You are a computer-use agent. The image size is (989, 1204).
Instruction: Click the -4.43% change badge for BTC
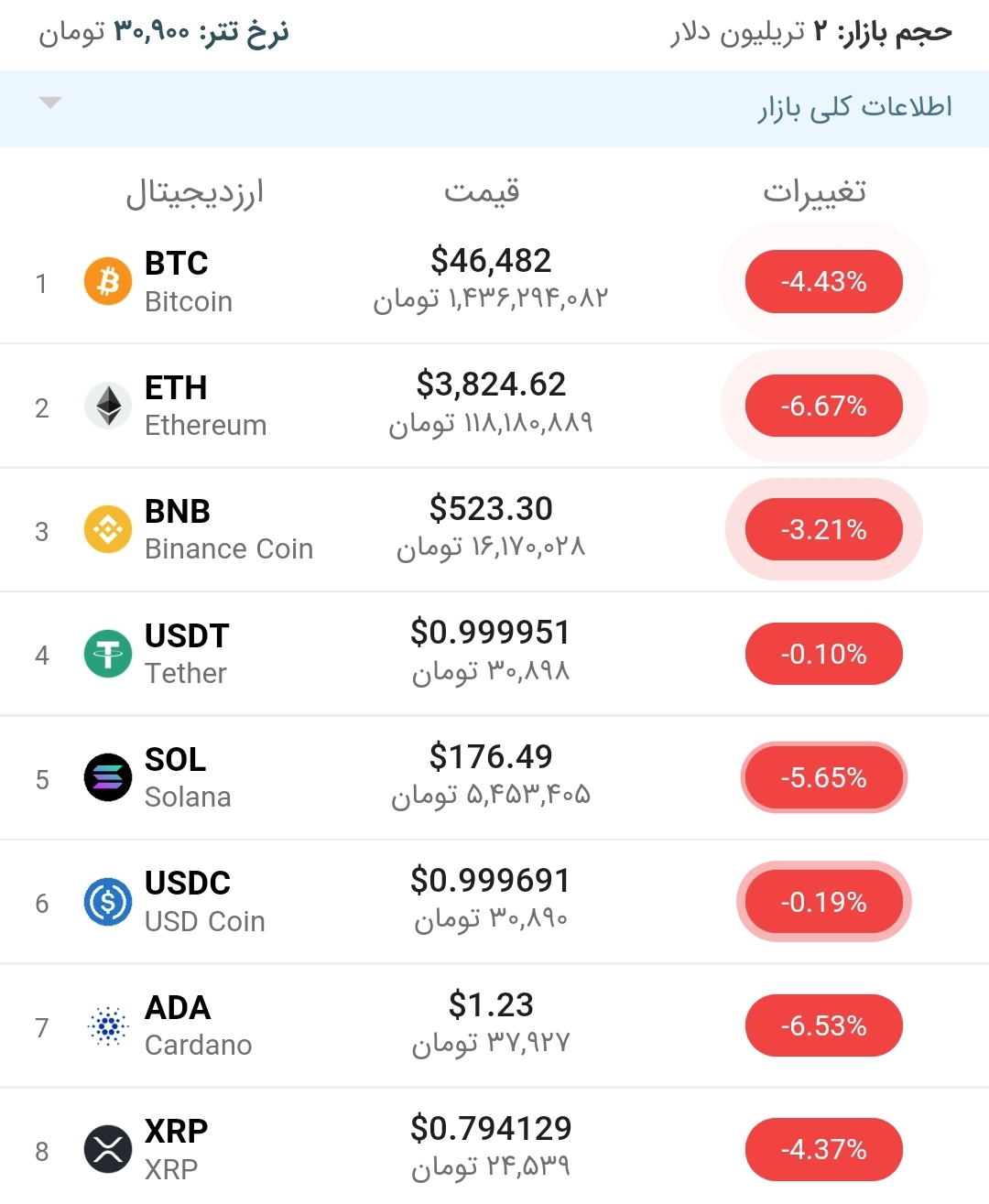coord(823,281)
